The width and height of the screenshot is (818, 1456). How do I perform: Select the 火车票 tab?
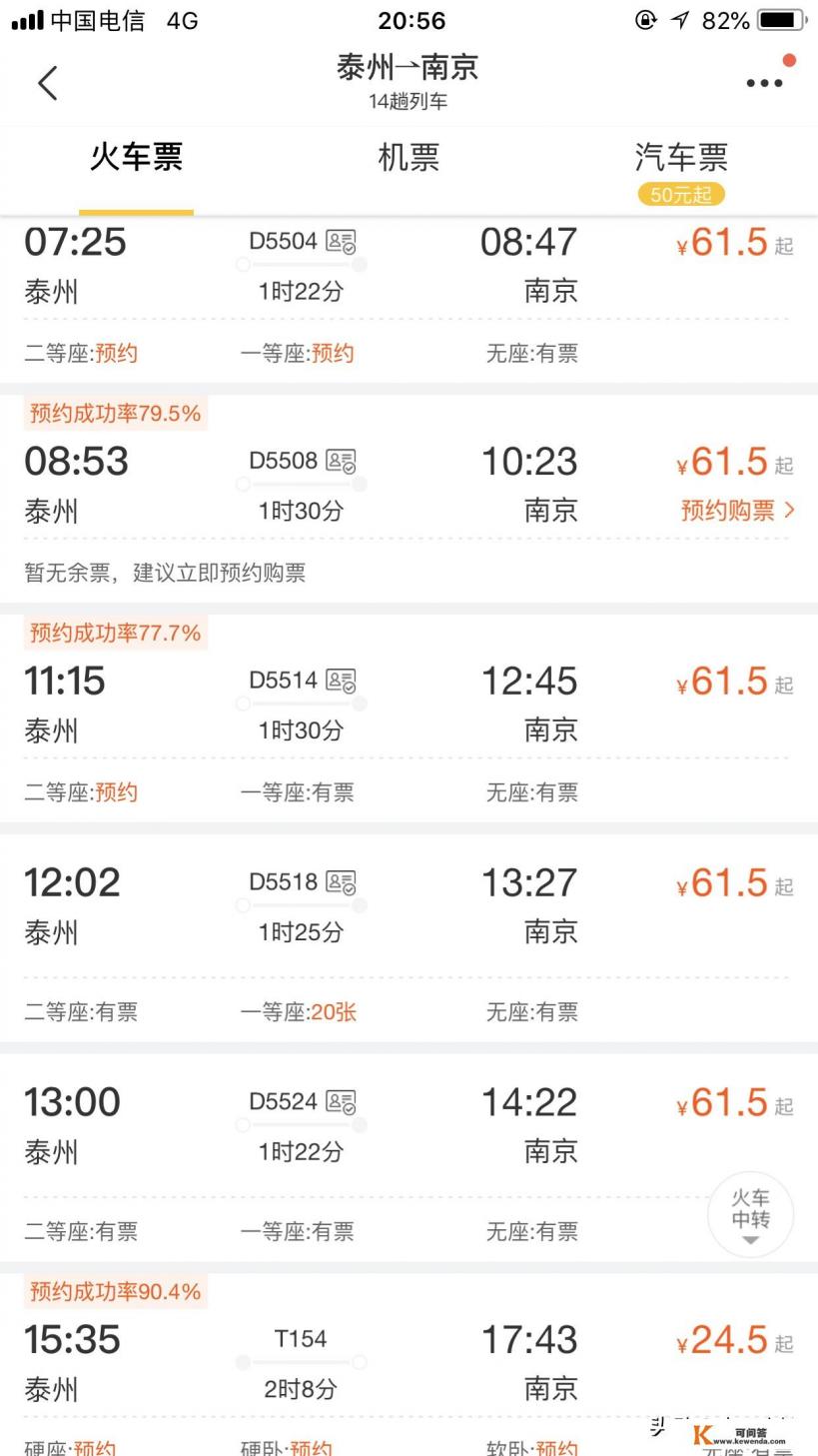point(136,157)
